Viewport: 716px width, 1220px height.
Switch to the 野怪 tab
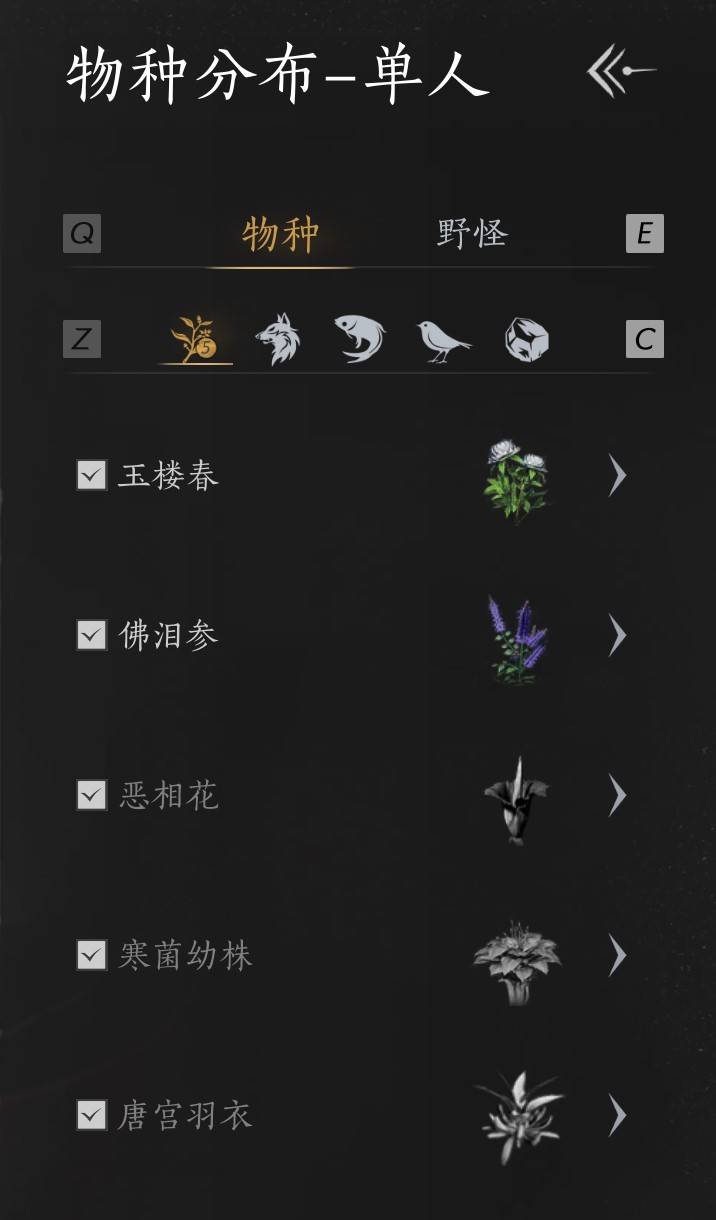[472, 234]
